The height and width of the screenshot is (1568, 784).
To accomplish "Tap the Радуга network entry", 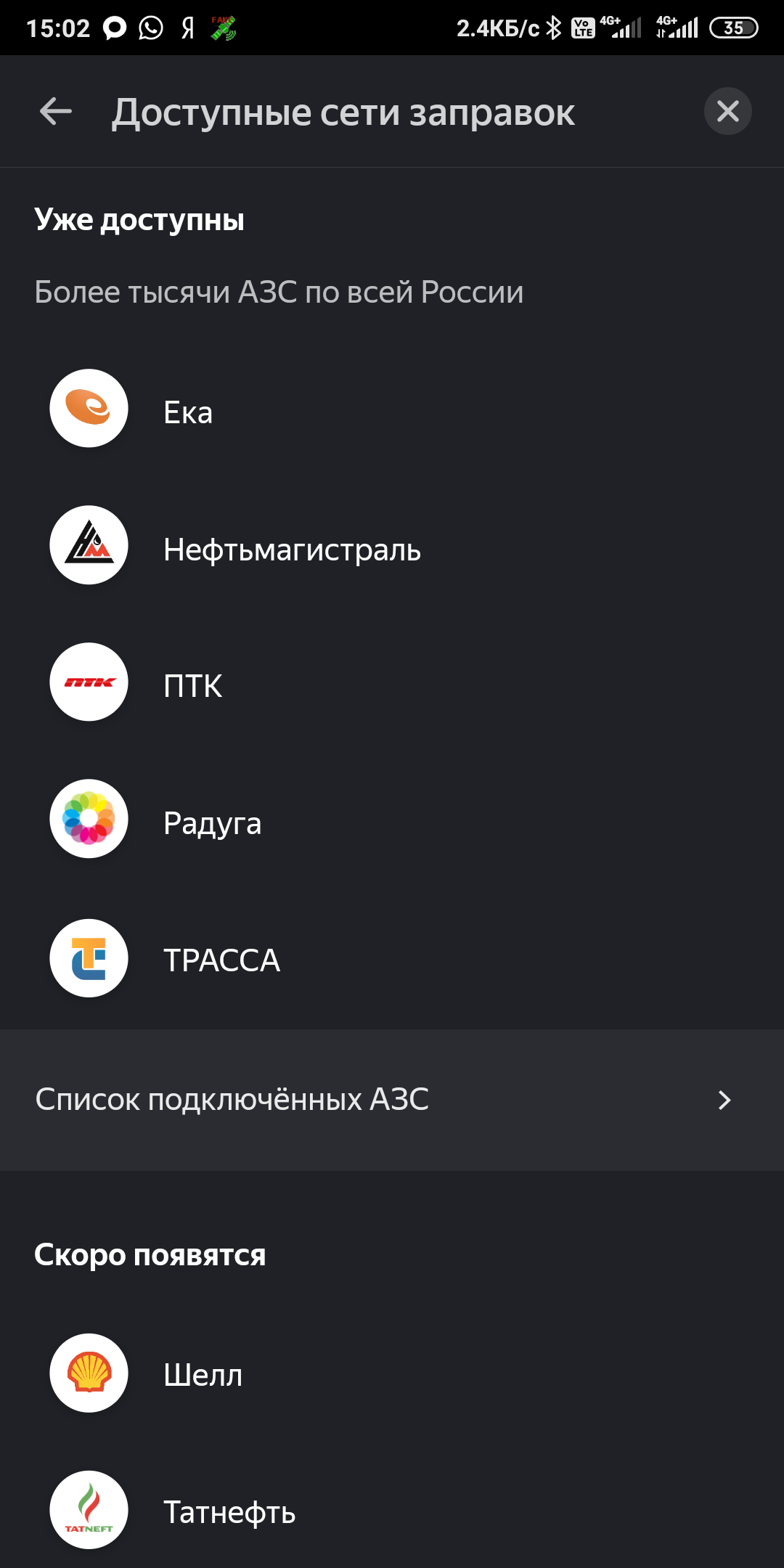I will pyautogui.click(x=392, y=819).
